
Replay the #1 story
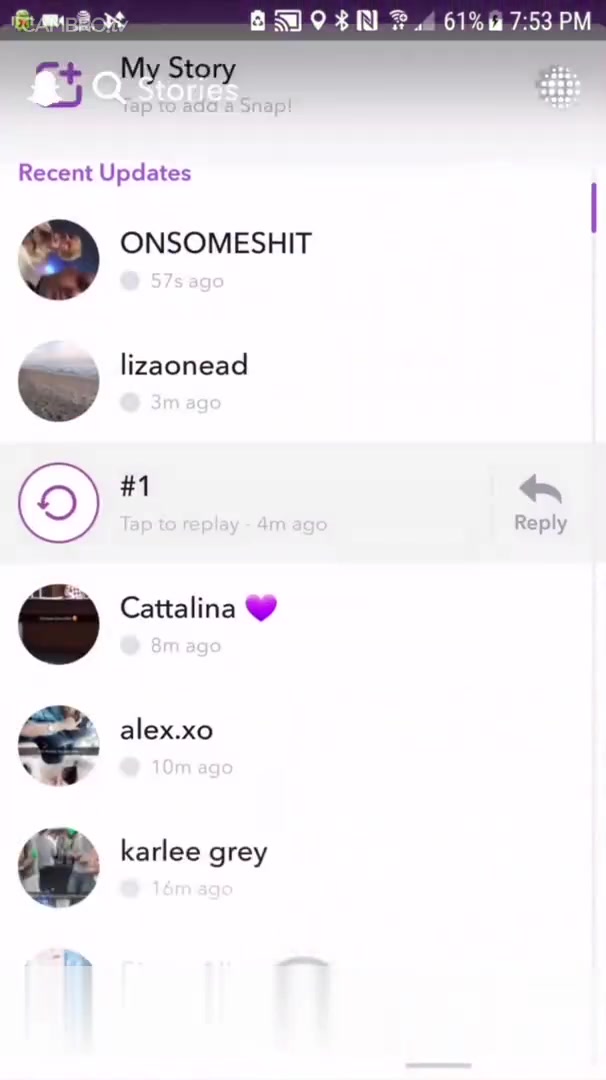point(59,502)
